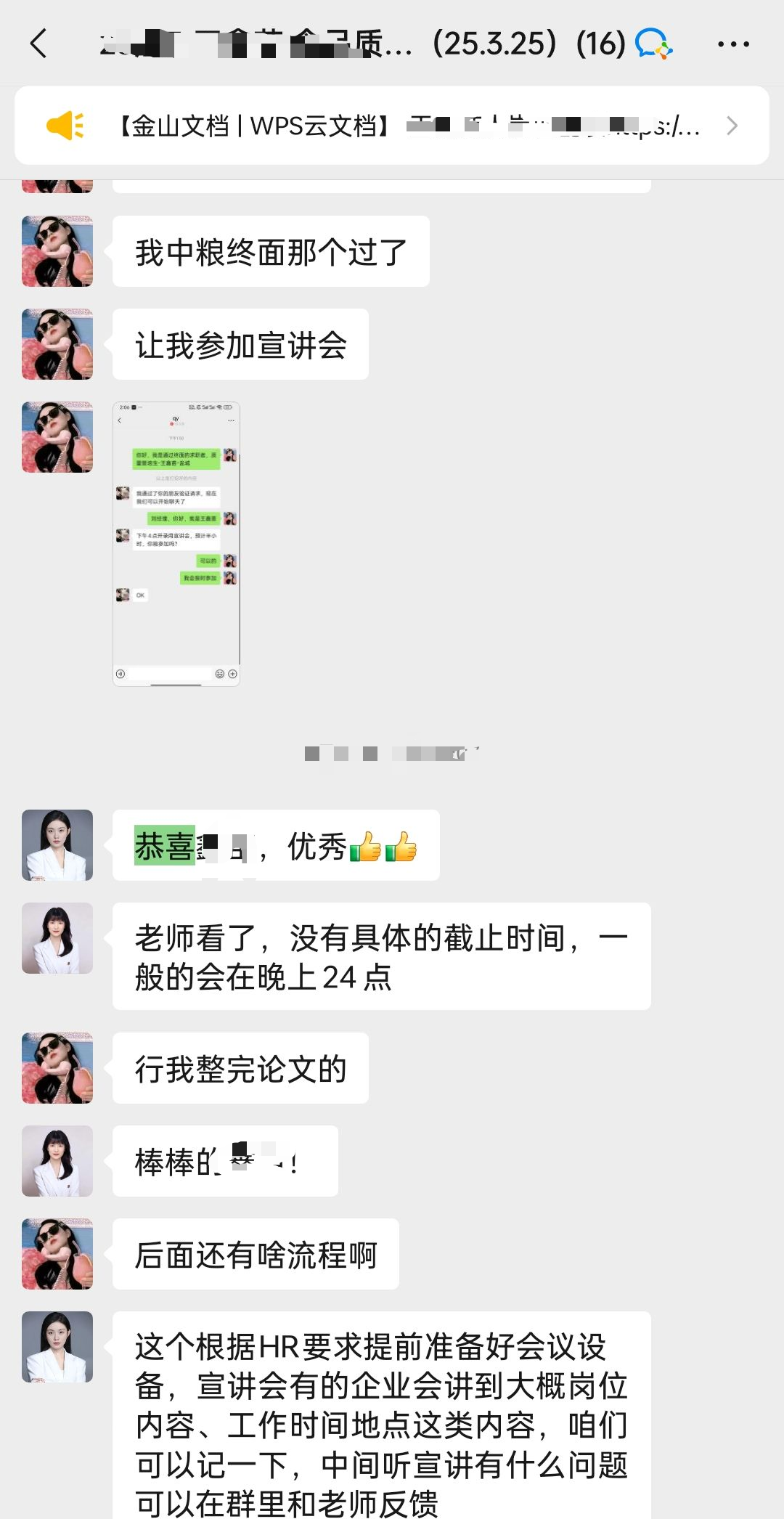View the shared chat screenshot image

176,544
